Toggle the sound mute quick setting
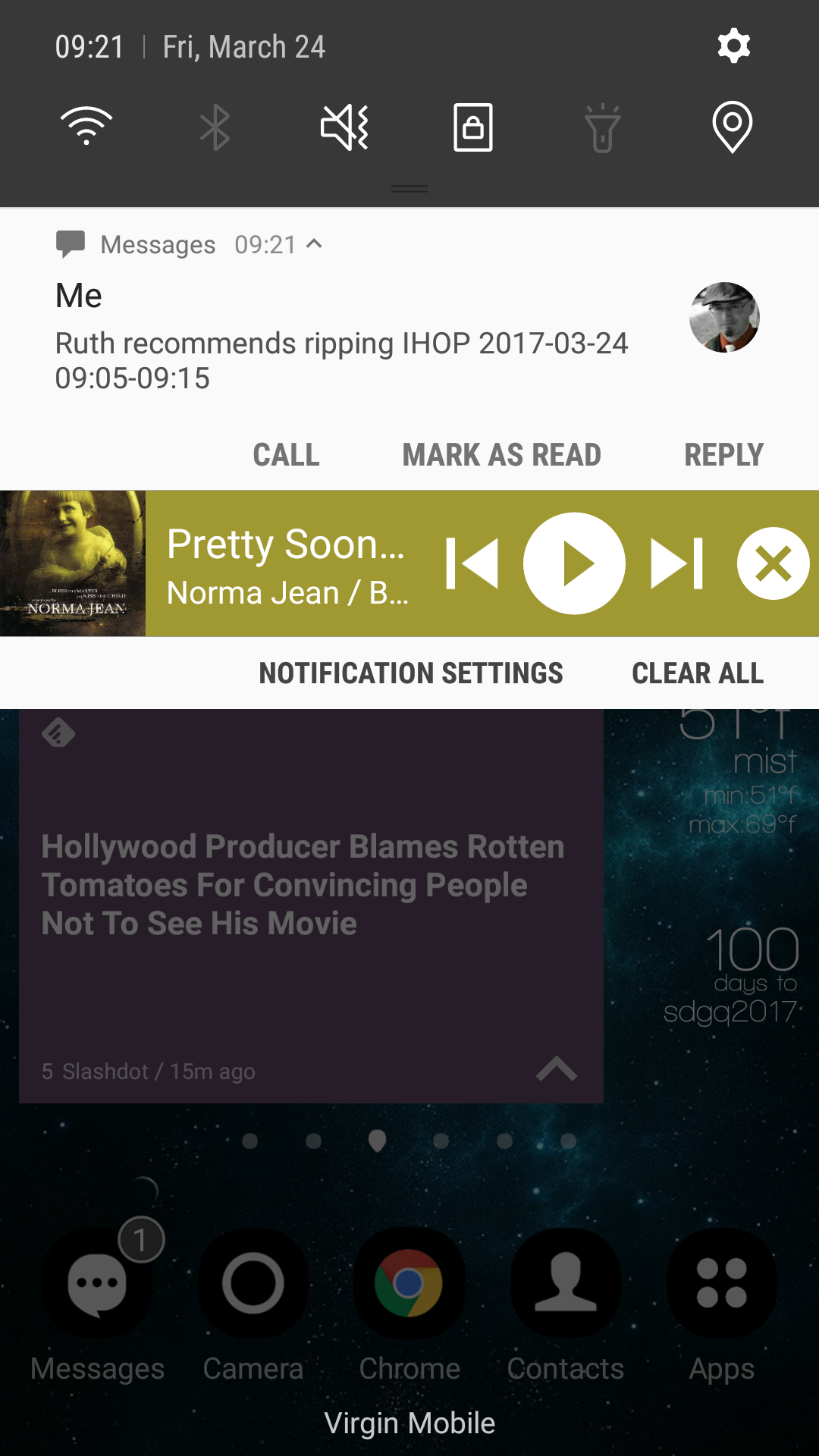Viewport: 819px width, 1456px height. [x=344, y=127]
